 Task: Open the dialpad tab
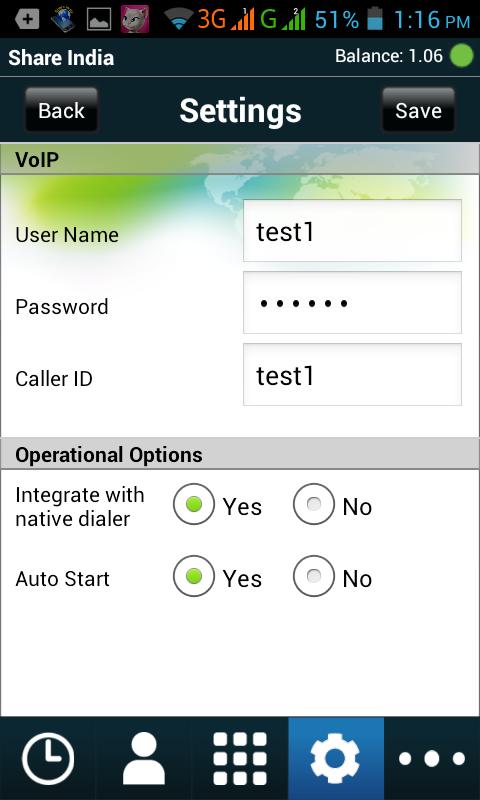[x=240, y=759]
